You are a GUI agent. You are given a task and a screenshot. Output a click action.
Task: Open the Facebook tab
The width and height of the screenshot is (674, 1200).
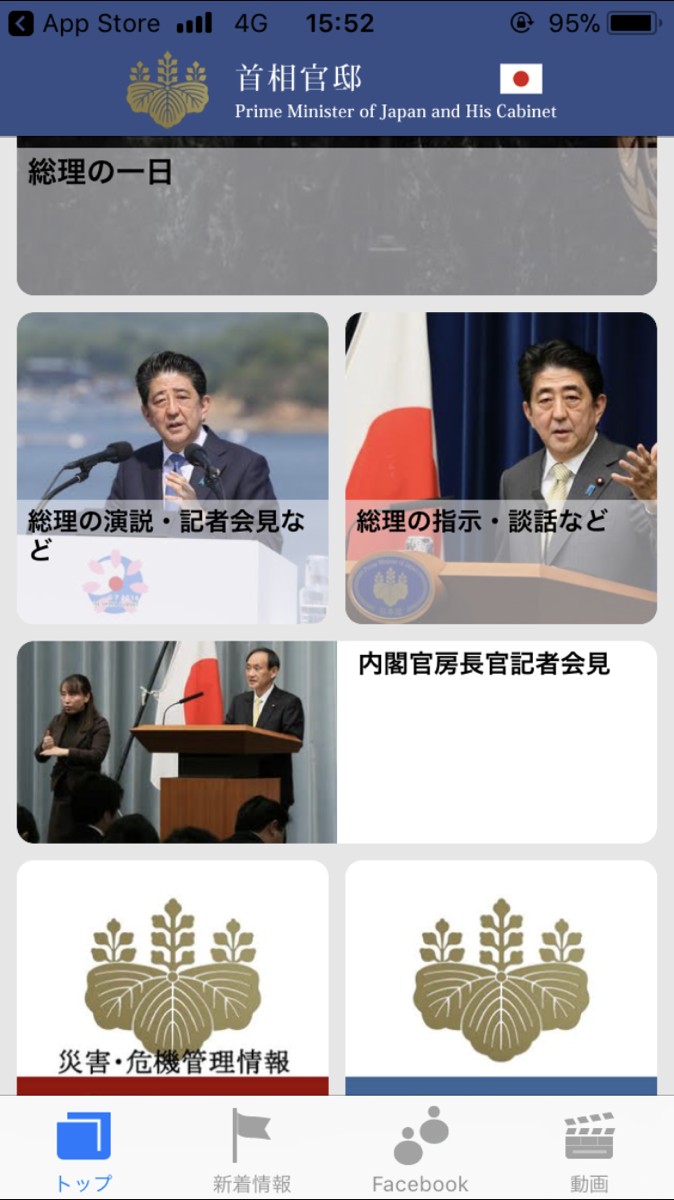(x=420, y=1151)
